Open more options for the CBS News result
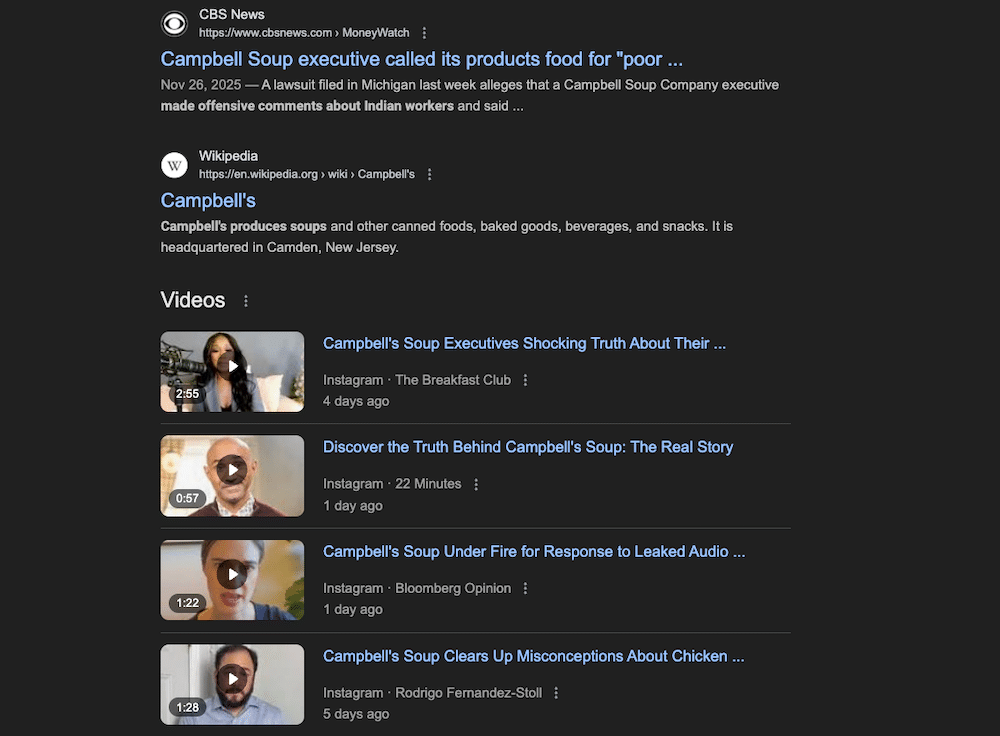 click(x=424, y=33)
